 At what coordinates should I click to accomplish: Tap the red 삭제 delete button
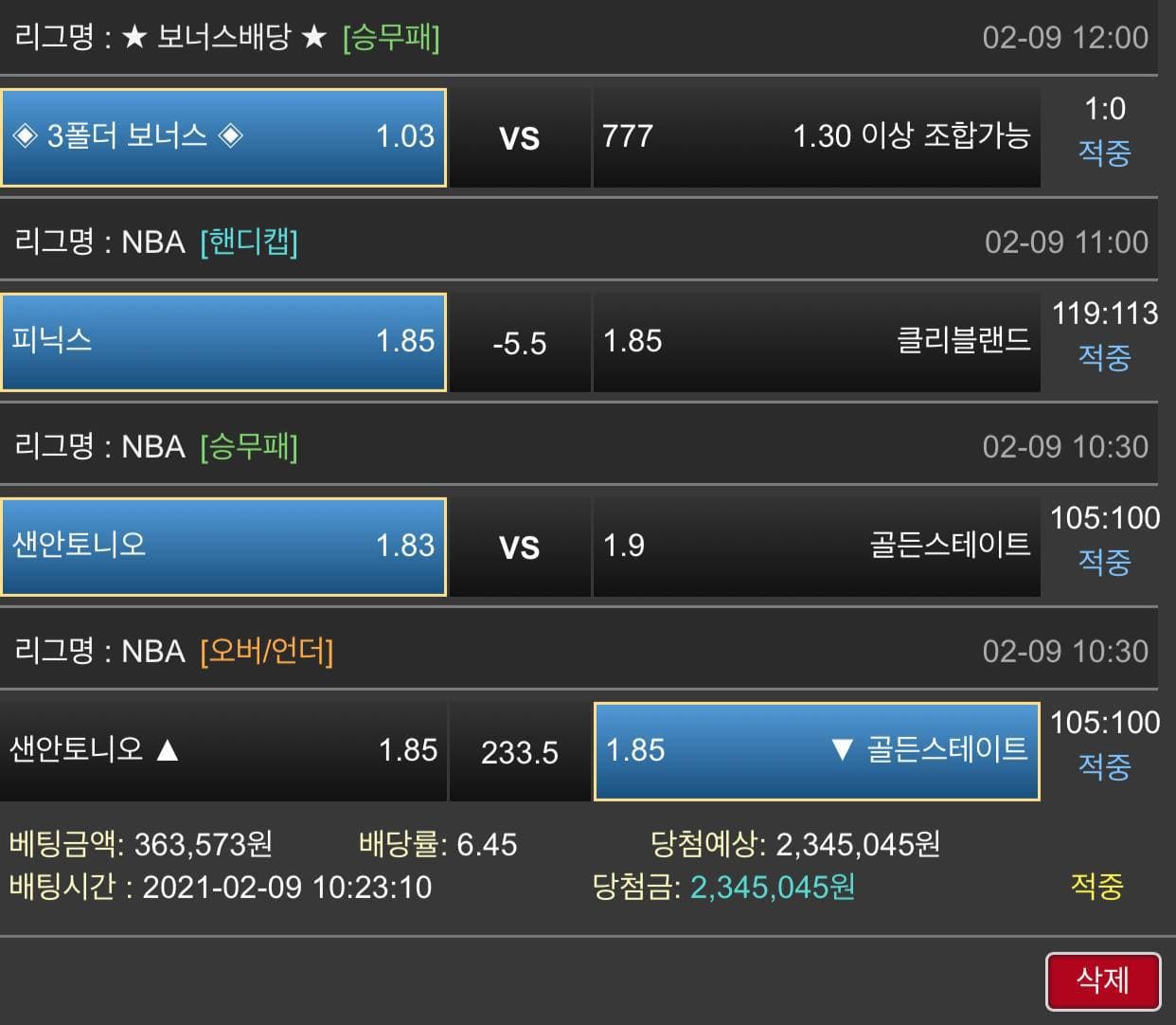(x=1102, y=980)
